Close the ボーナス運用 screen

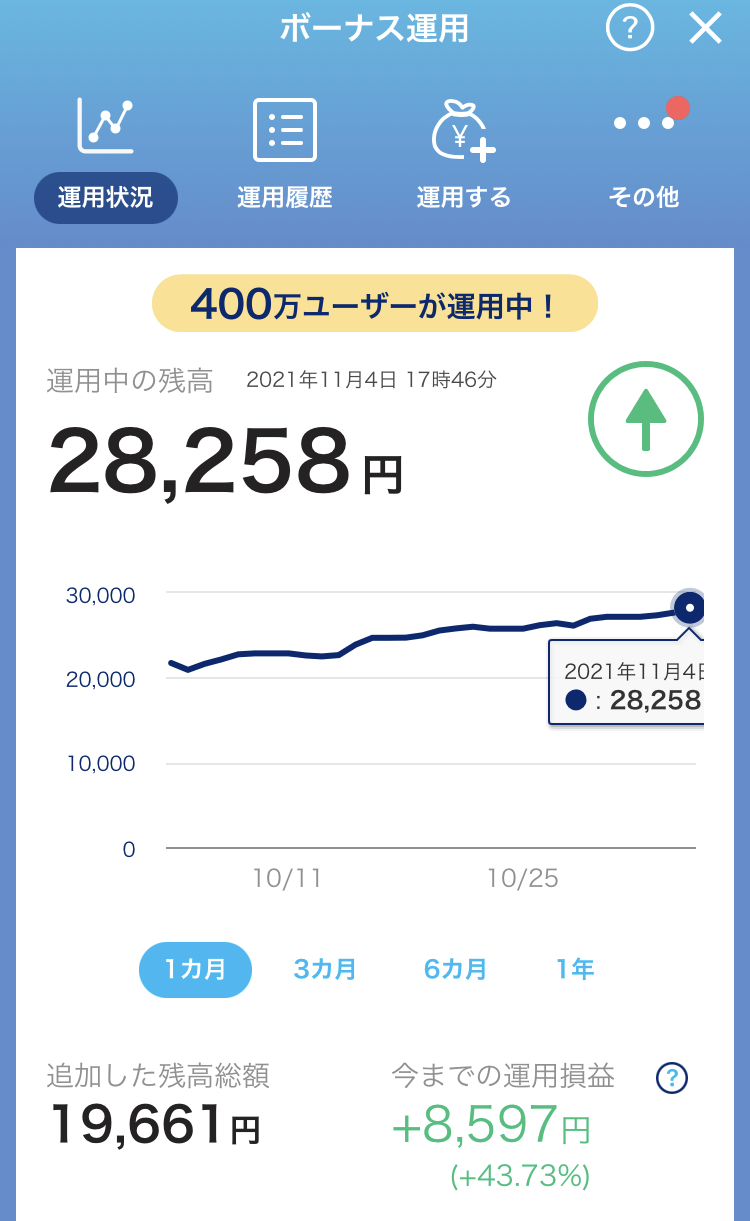click(x=705, y=28)
